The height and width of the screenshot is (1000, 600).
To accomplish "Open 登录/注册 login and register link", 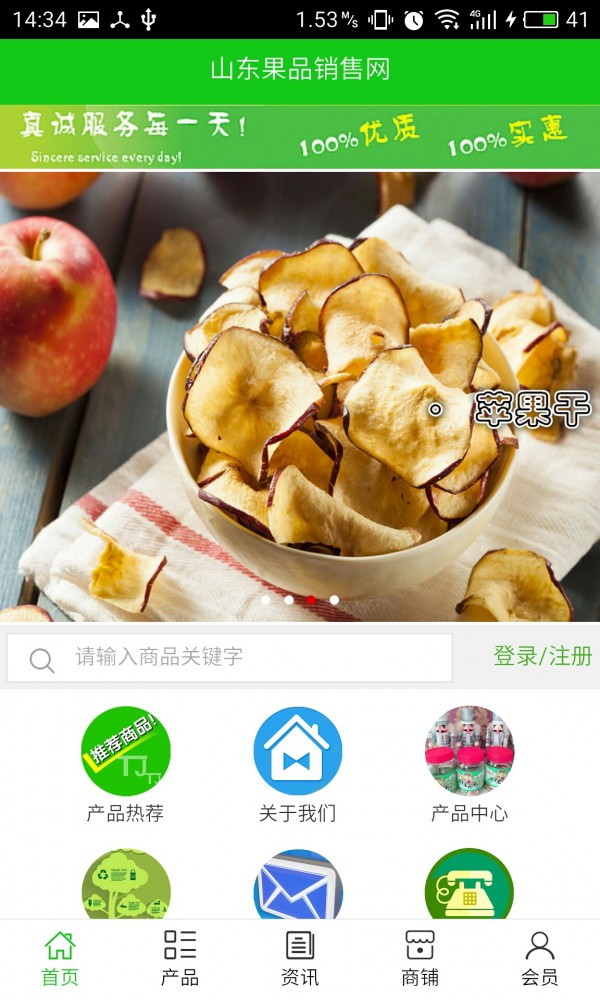I will pyautogui.click(x=542, y=656).
